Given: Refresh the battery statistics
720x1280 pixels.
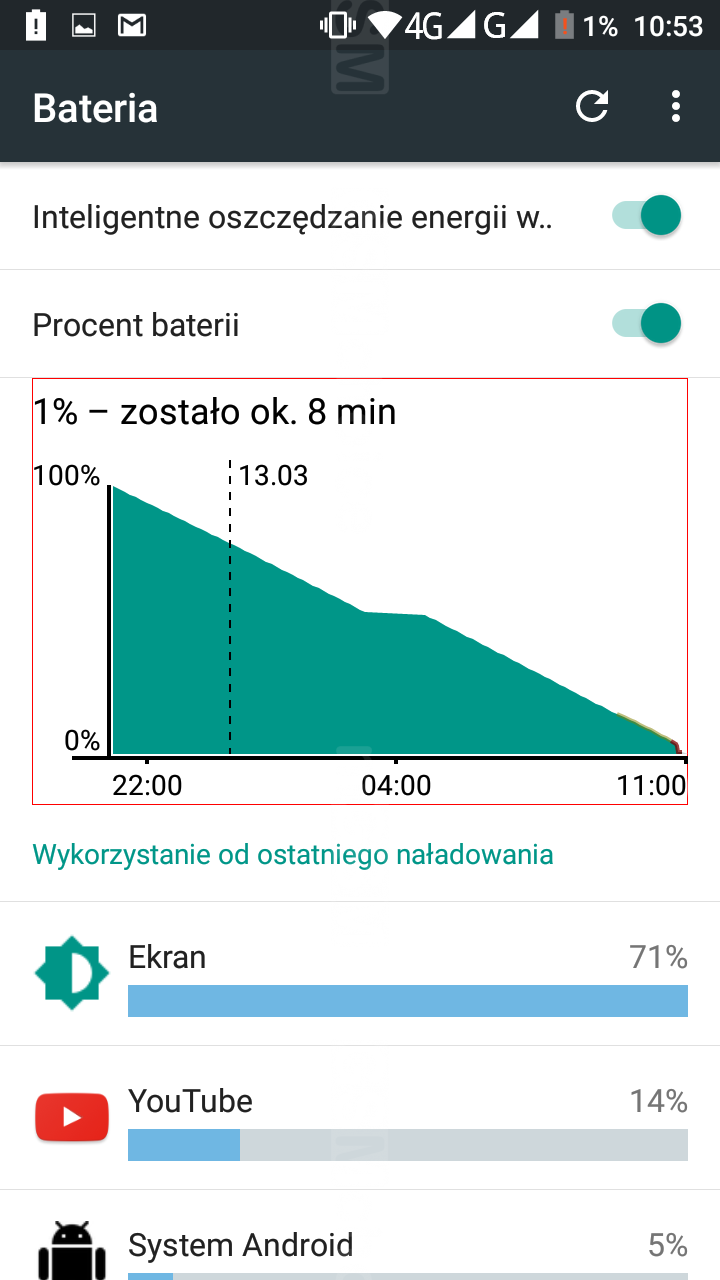Looking at the screenshot, I should (x=592, y=107).
